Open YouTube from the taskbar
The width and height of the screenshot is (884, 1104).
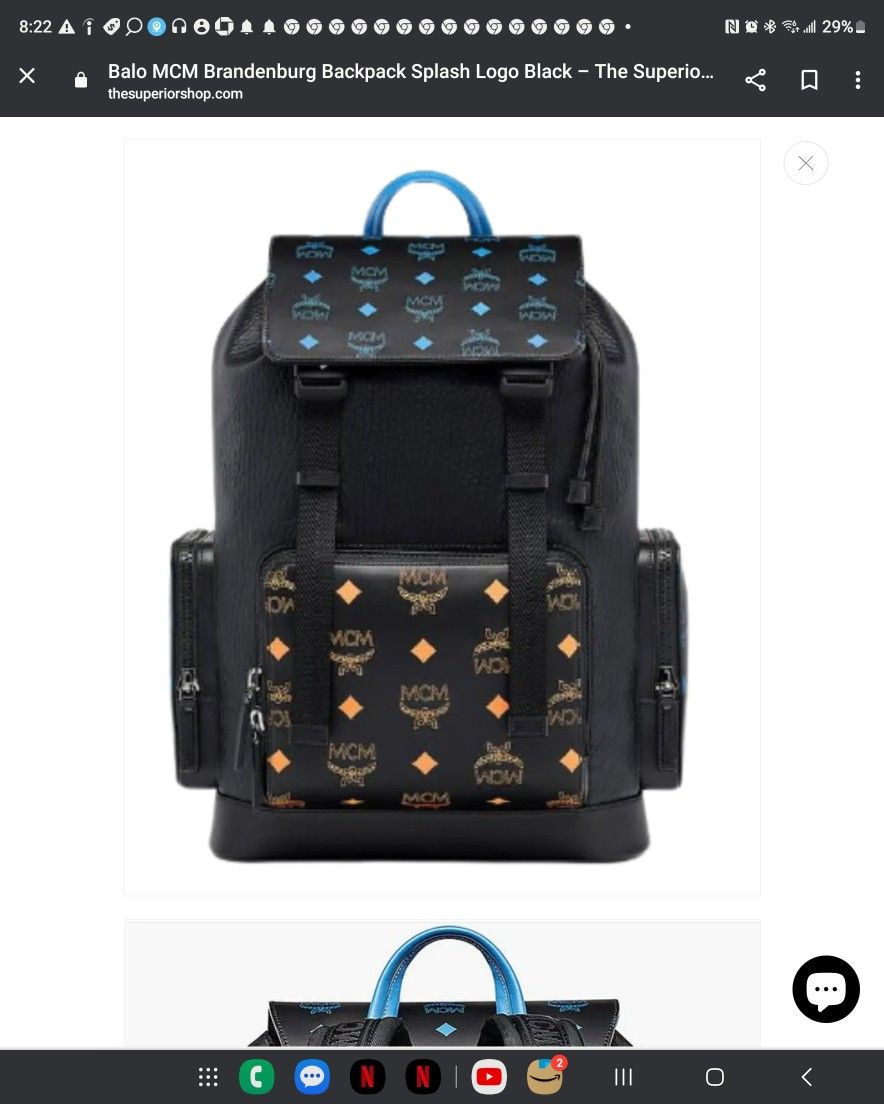tap(488, 1077)
